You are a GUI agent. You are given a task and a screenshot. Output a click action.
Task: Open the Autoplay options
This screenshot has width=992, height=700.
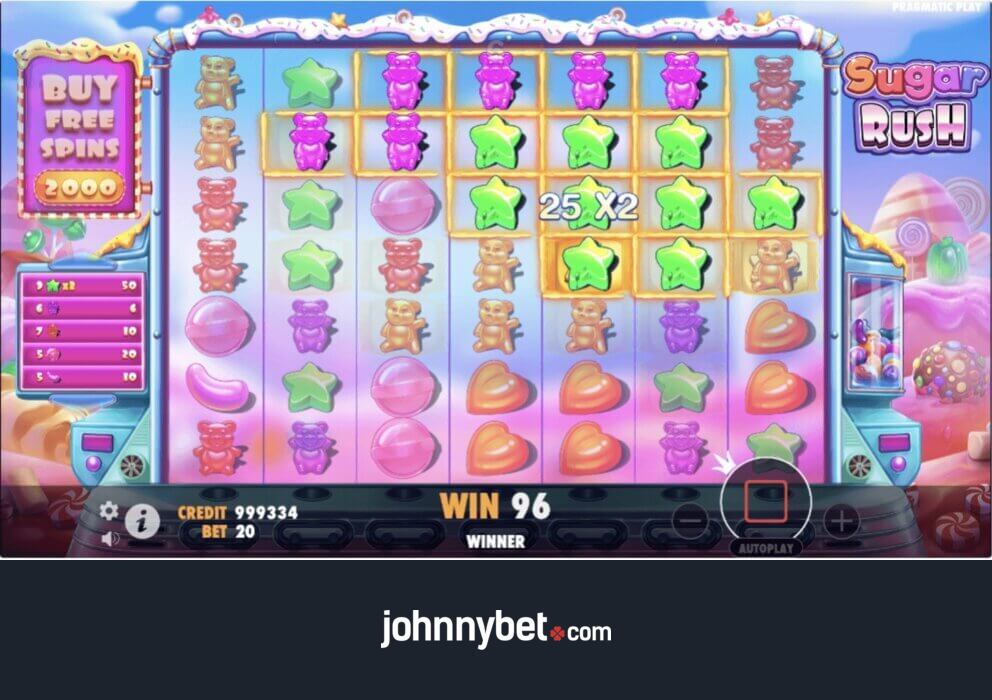pos(765,549)
